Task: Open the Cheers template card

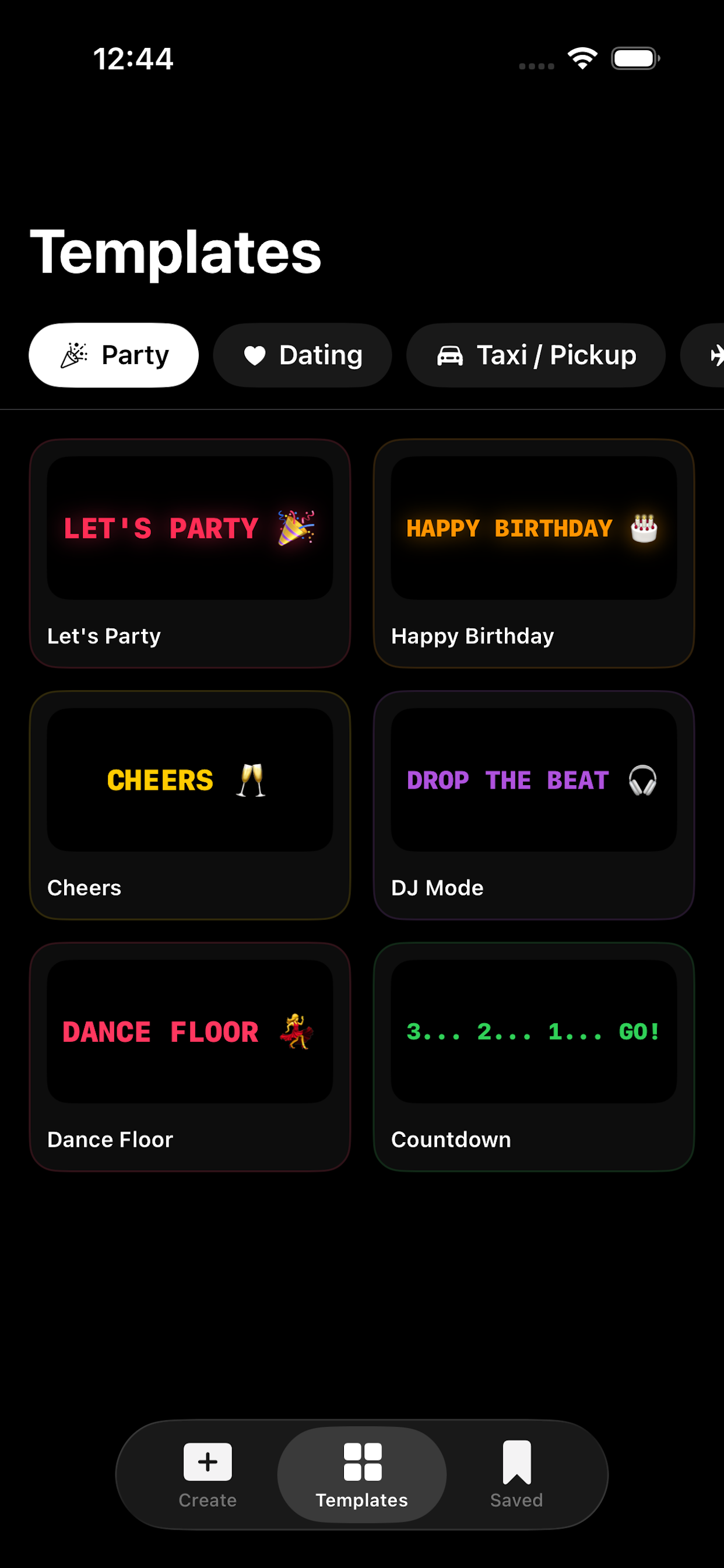Action: tap(190, 804)
